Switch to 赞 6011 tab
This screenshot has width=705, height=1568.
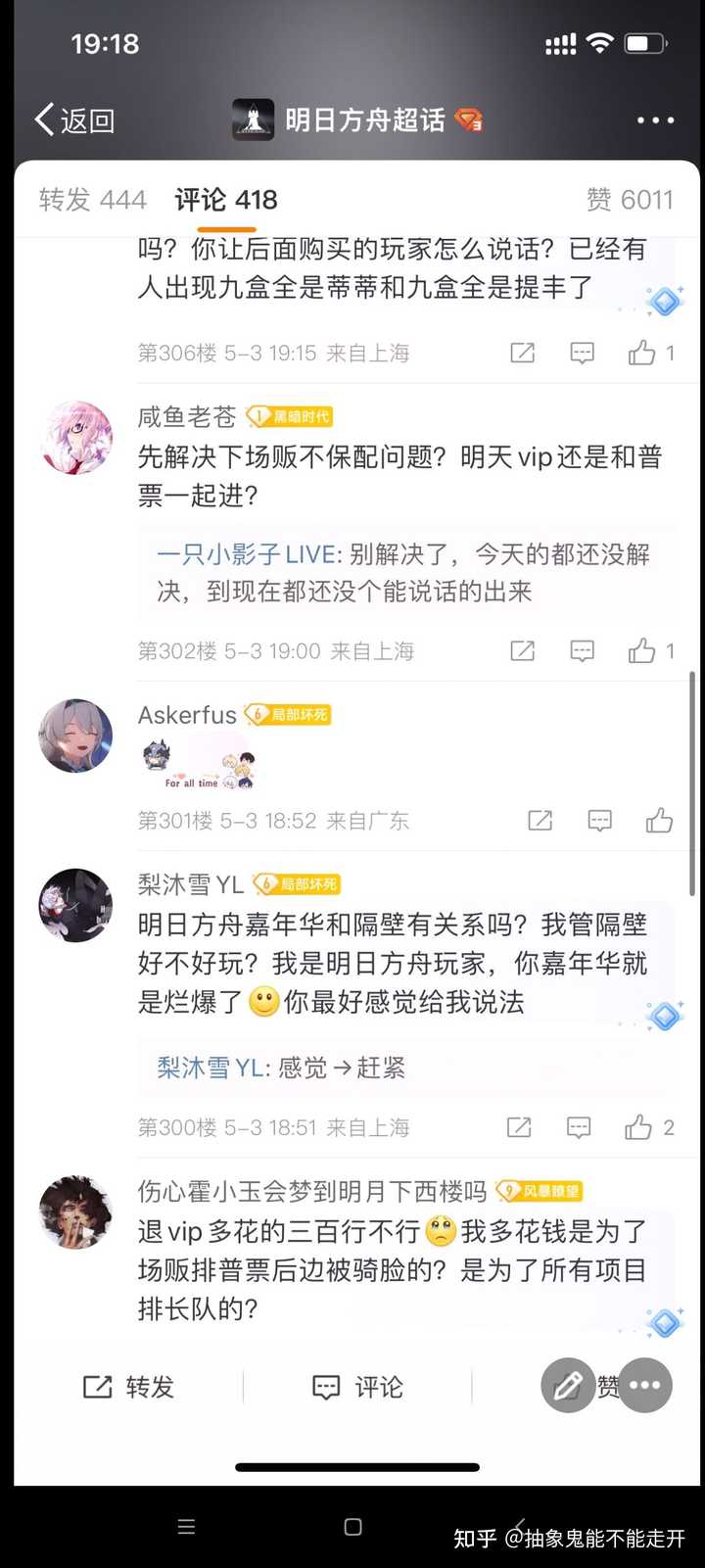[630, 200]
